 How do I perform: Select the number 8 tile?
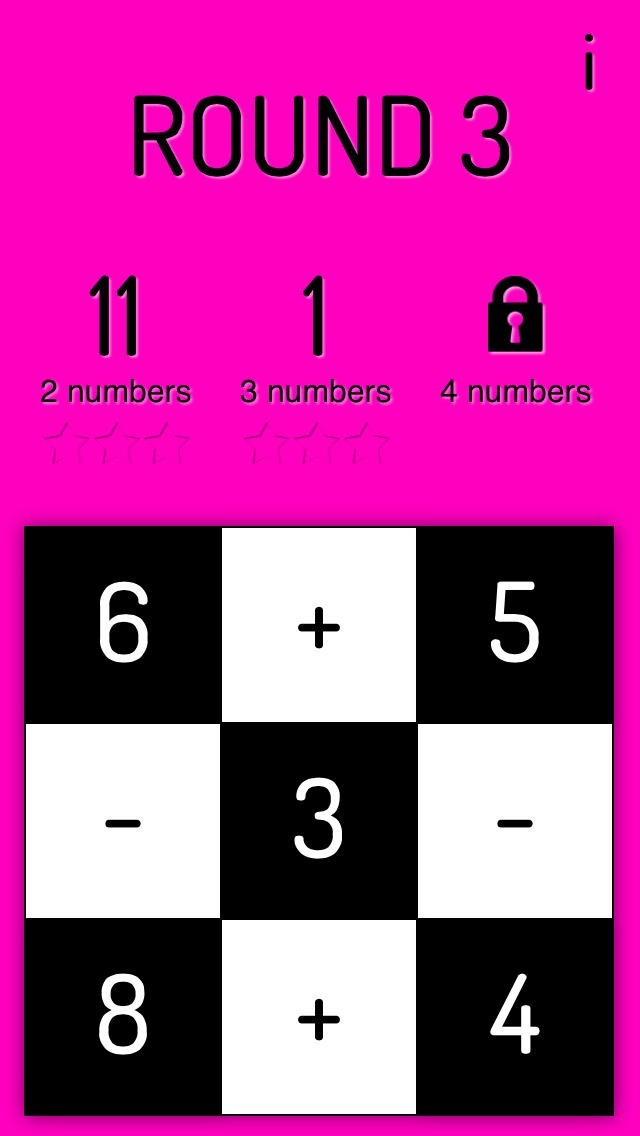tap(123, 1017)
